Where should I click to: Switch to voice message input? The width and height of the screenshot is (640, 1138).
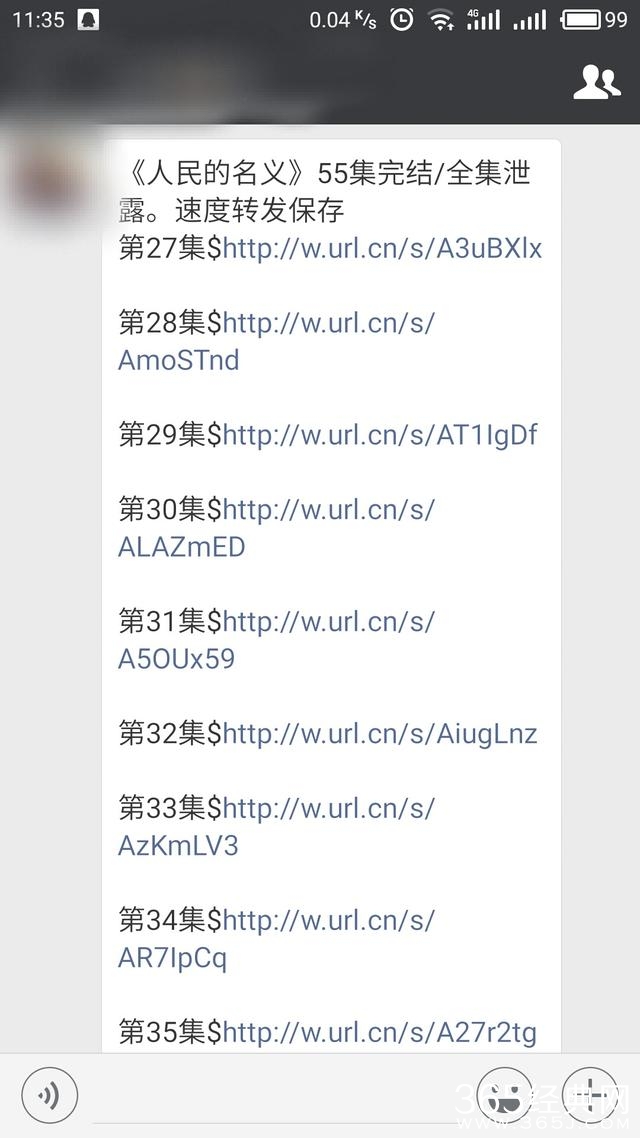47,1097
